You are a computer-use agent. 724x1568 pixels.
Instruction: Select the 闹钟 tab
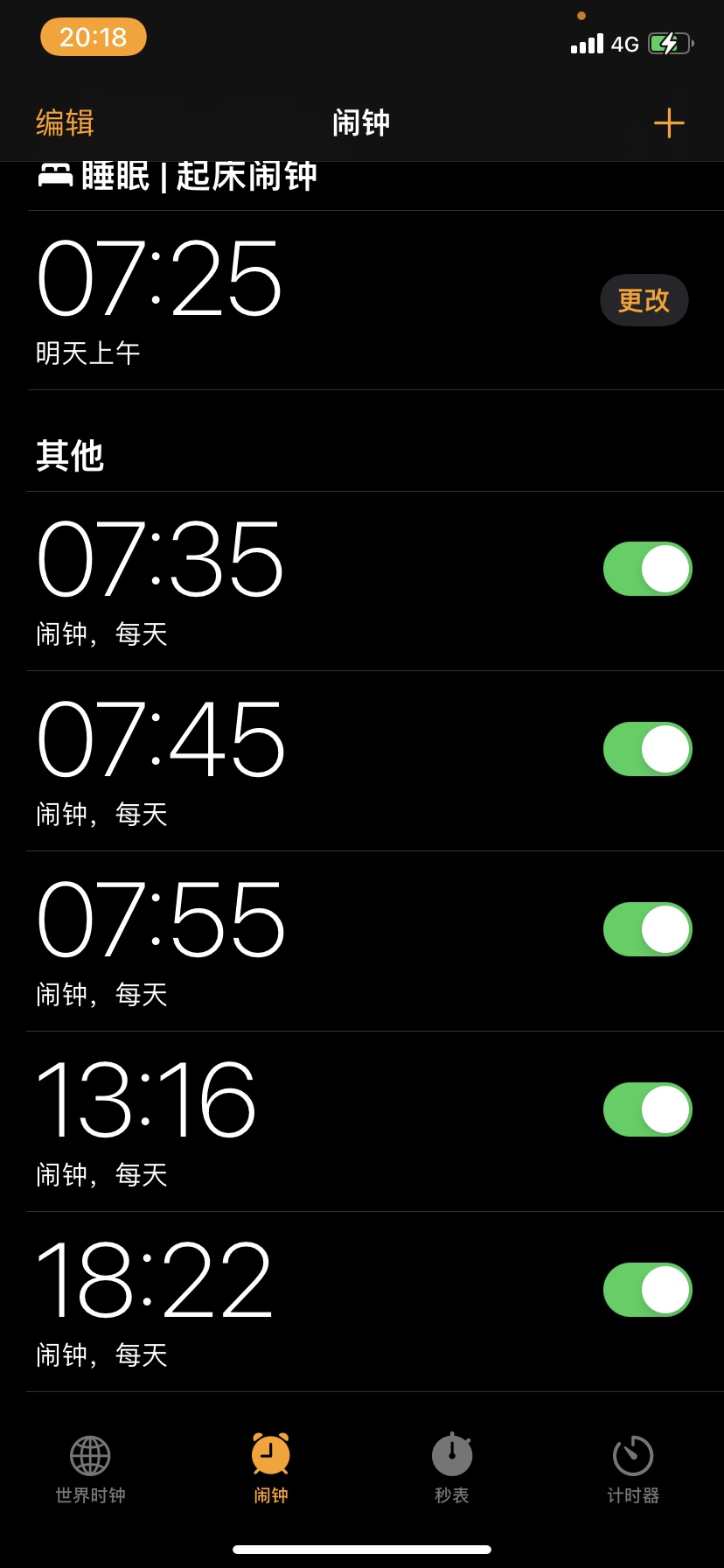click(271, 1470)
